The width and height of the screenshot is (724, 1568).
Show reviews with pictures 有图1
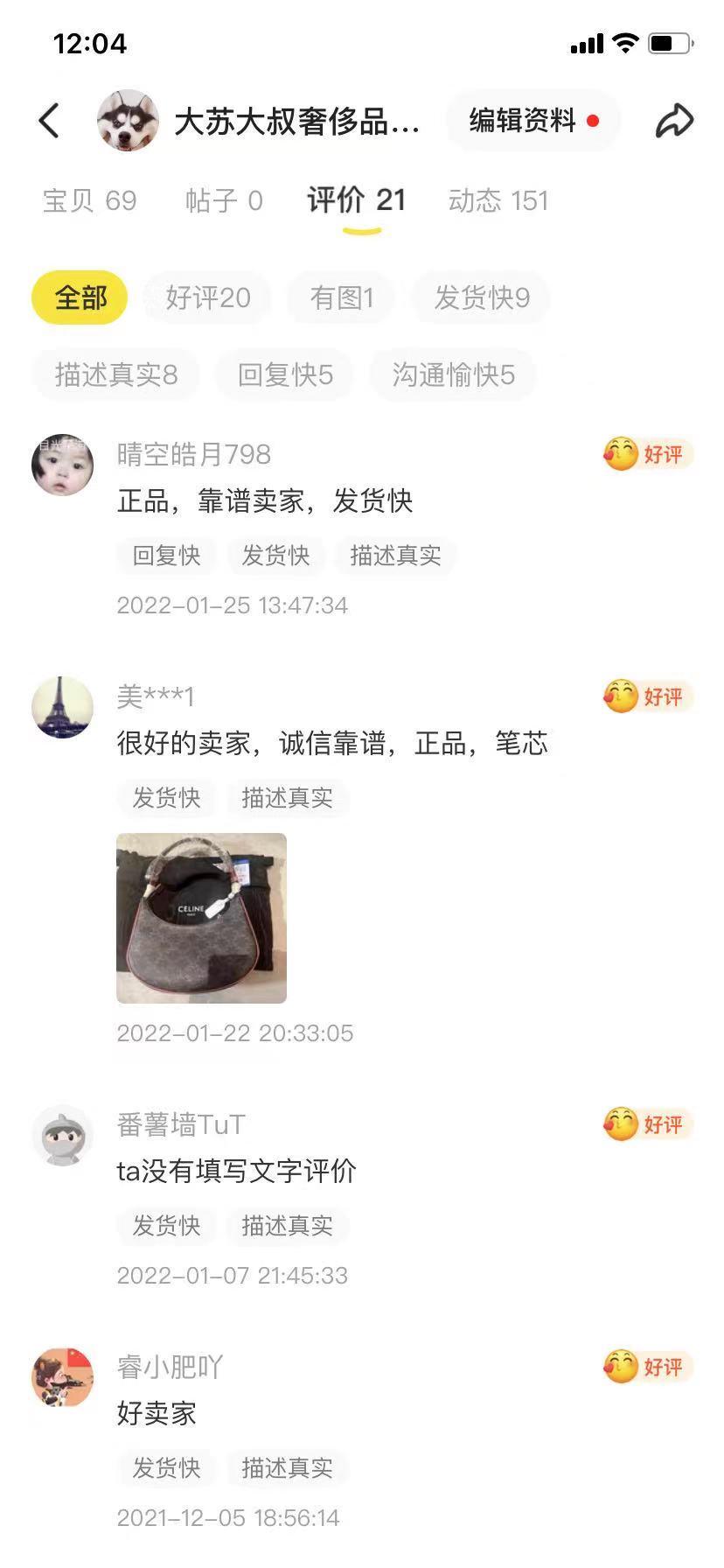point(342,298)
